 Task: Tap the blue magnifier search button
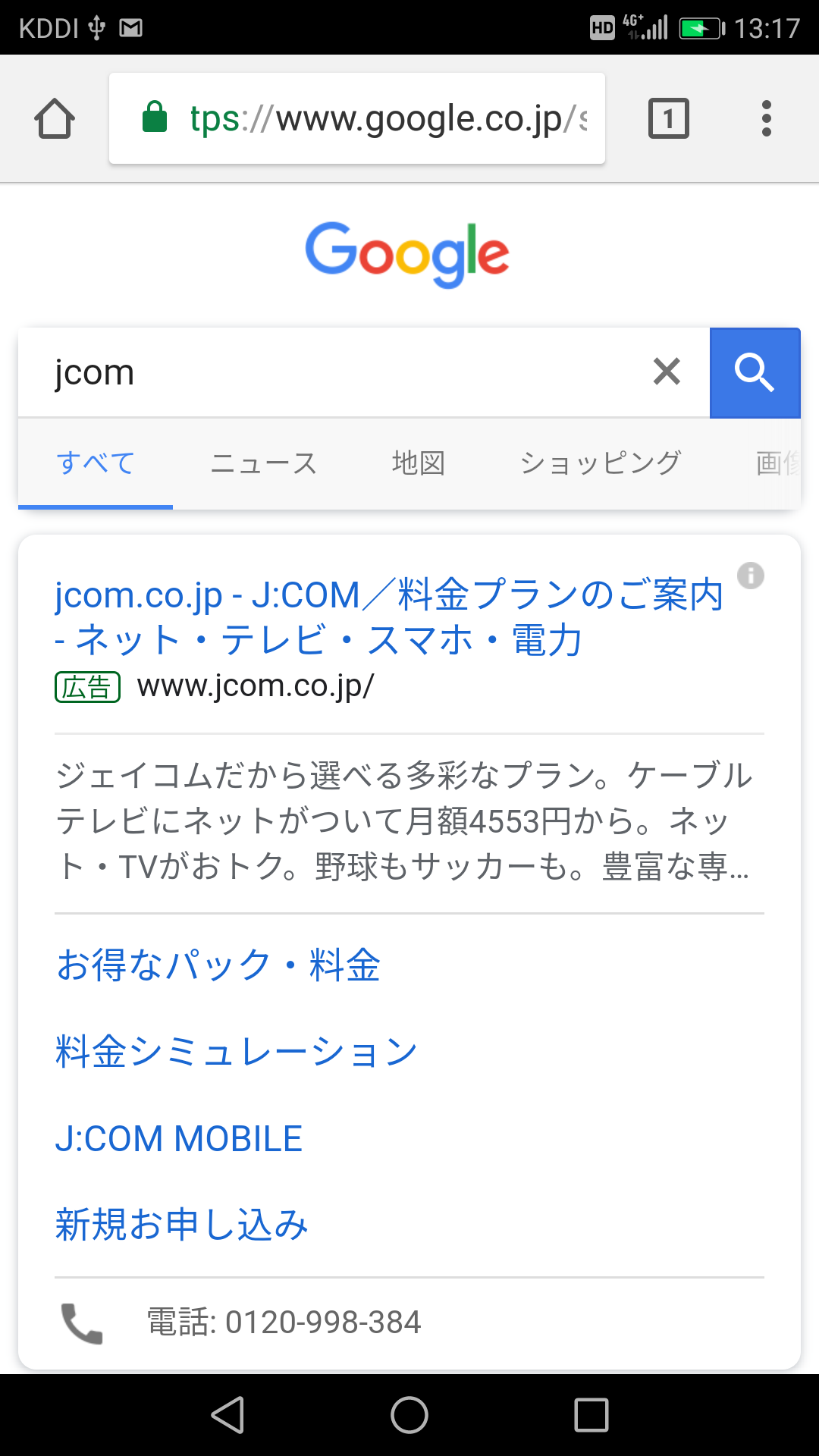coord(755,372)
